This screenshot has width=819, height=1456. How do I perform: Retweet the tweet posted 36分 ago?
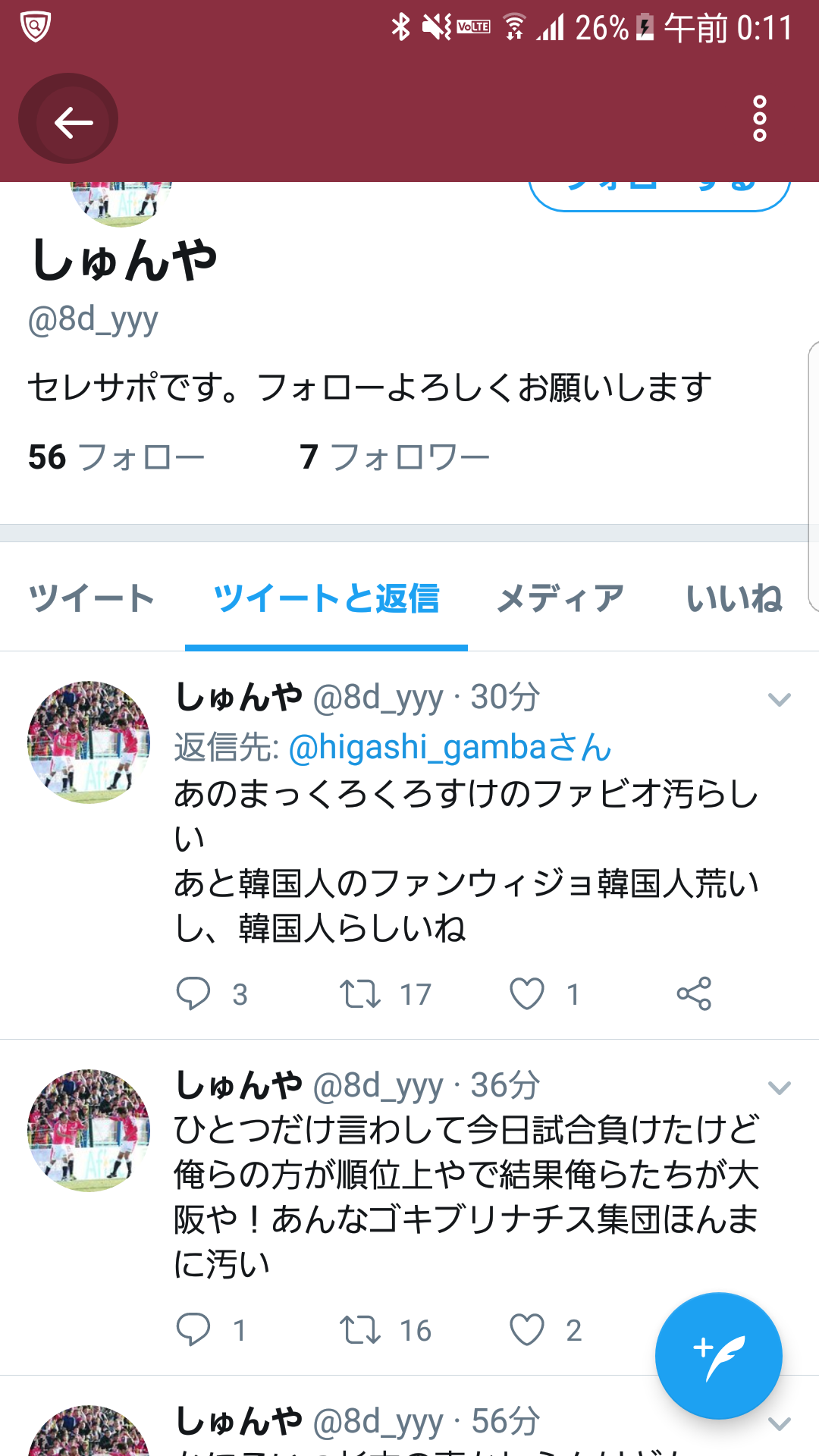[x=360, y=1329]
